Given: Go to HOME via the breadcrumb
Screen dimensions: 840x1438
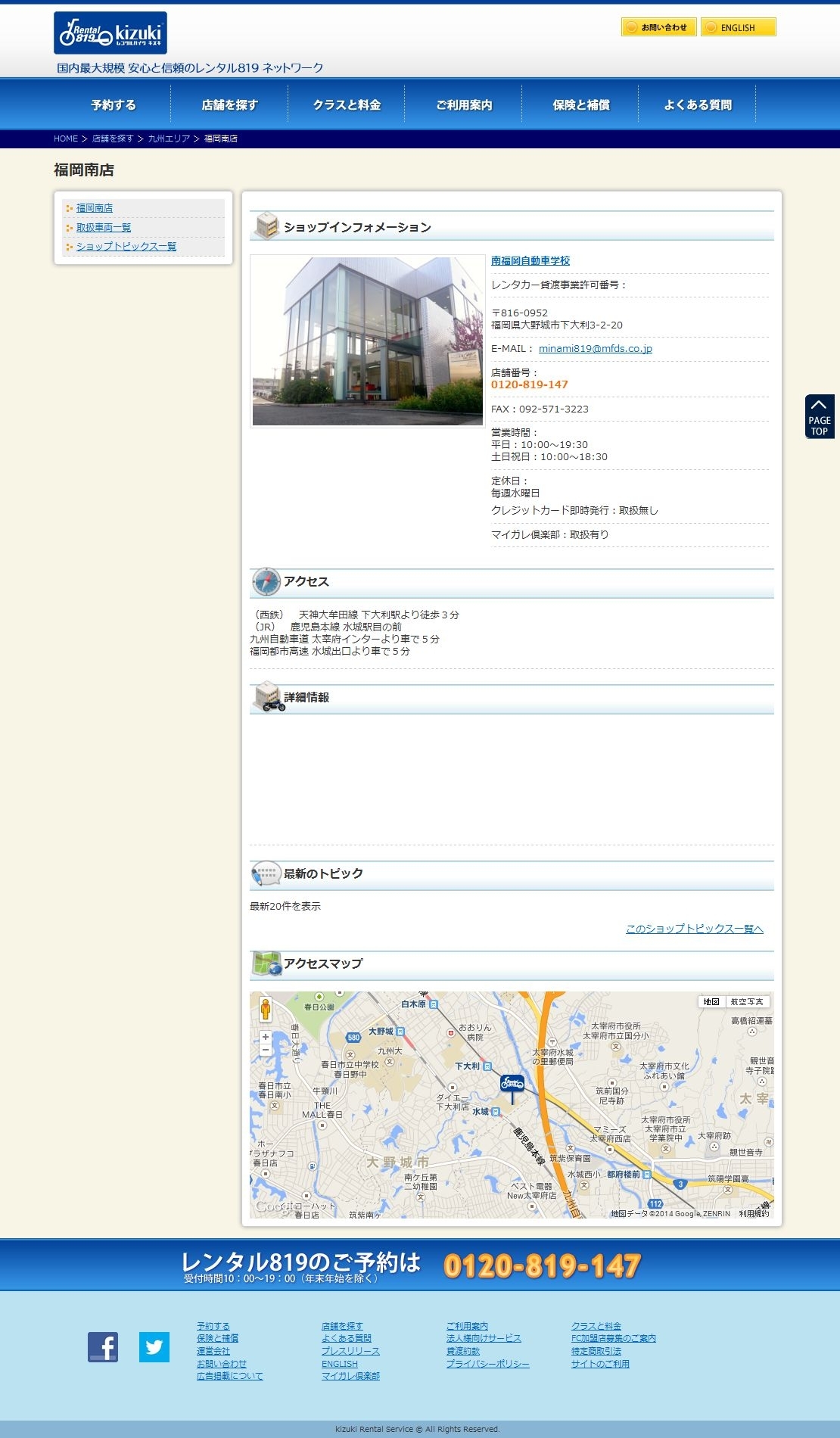Looking at the screenshot, I should pos(65,139).
